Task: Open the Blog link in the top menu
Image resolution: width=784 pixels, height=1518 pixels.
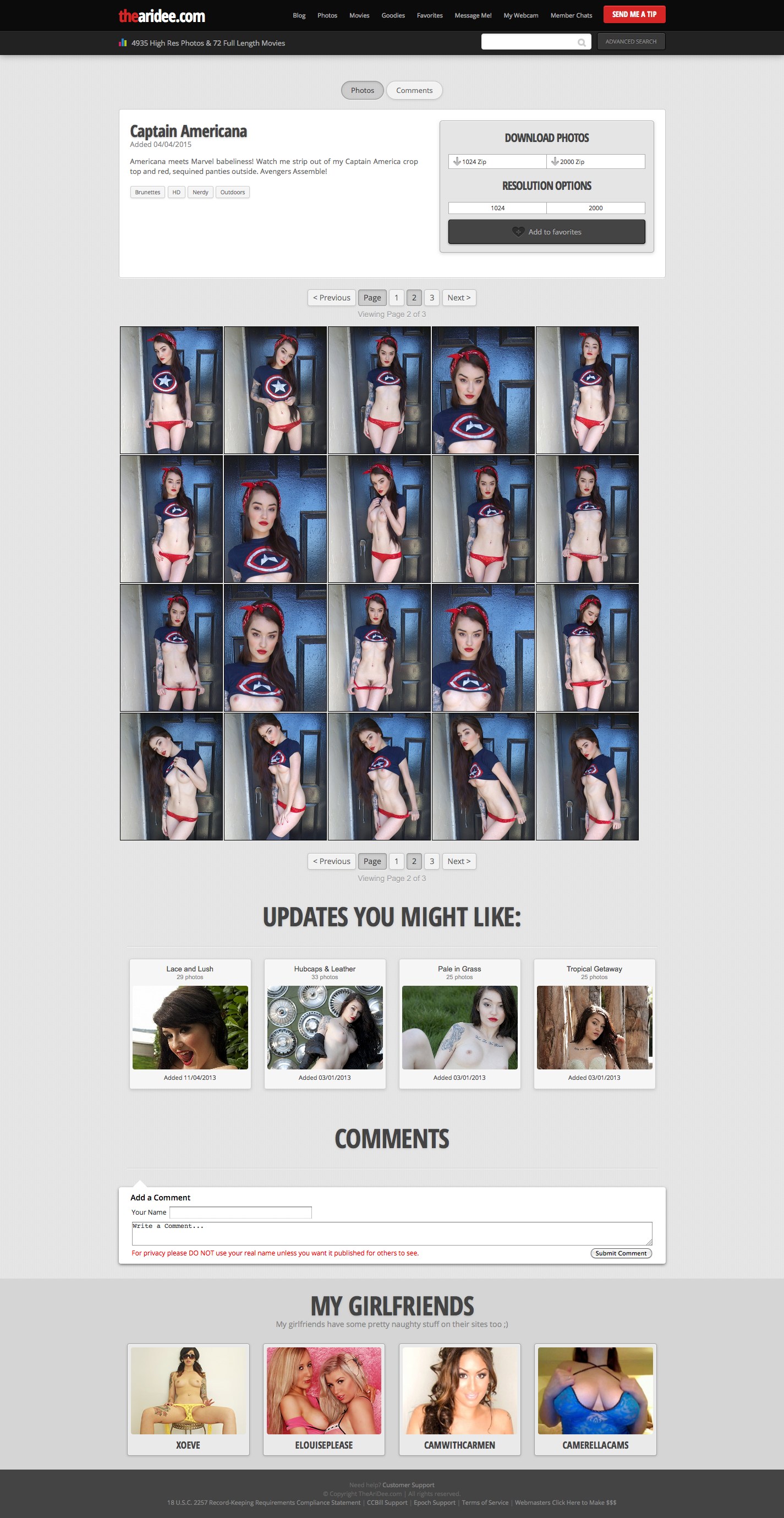Action: pyautogui.click(x=299, y=15)
